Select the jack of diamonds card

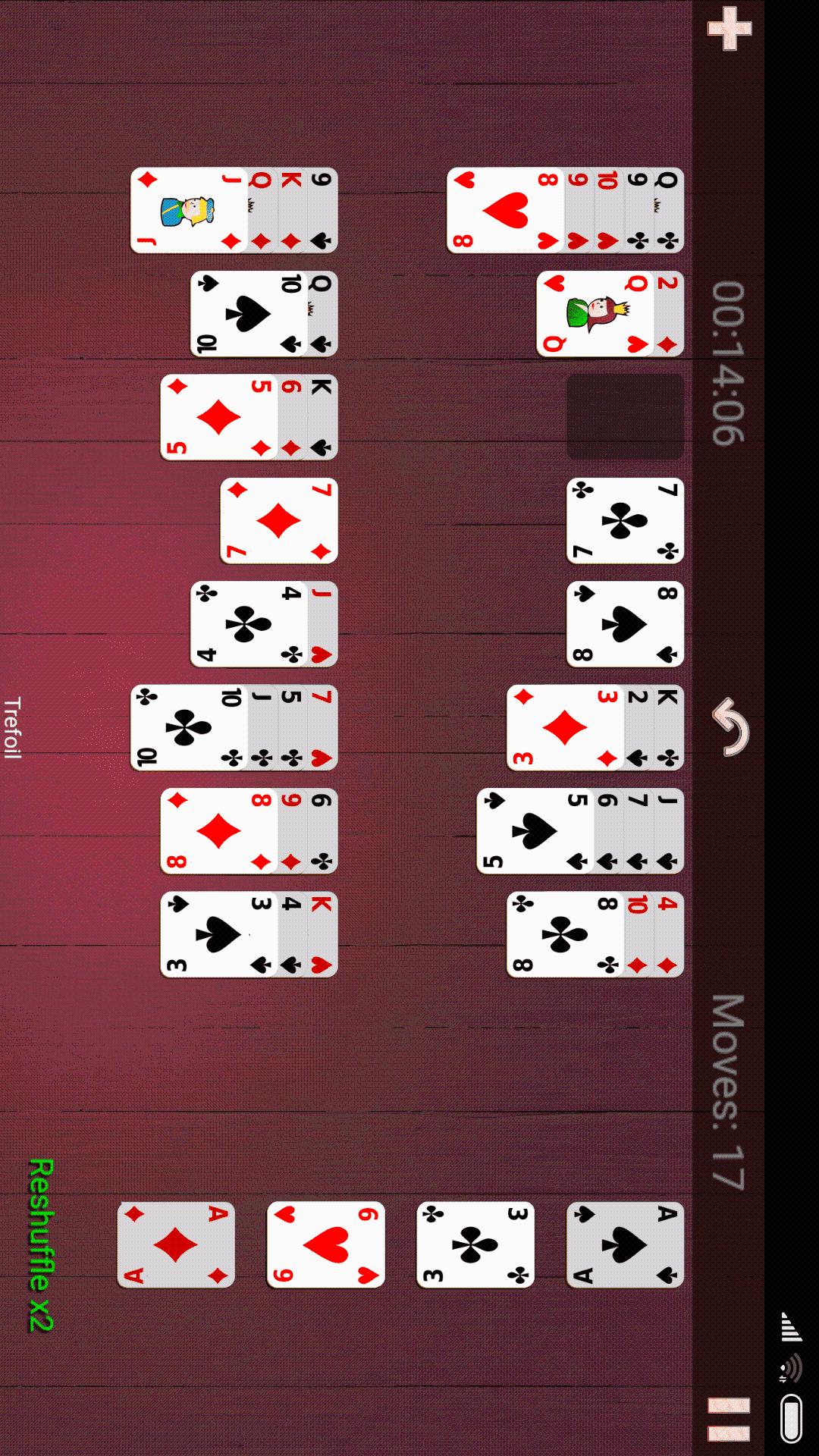(x=190, y=211)
